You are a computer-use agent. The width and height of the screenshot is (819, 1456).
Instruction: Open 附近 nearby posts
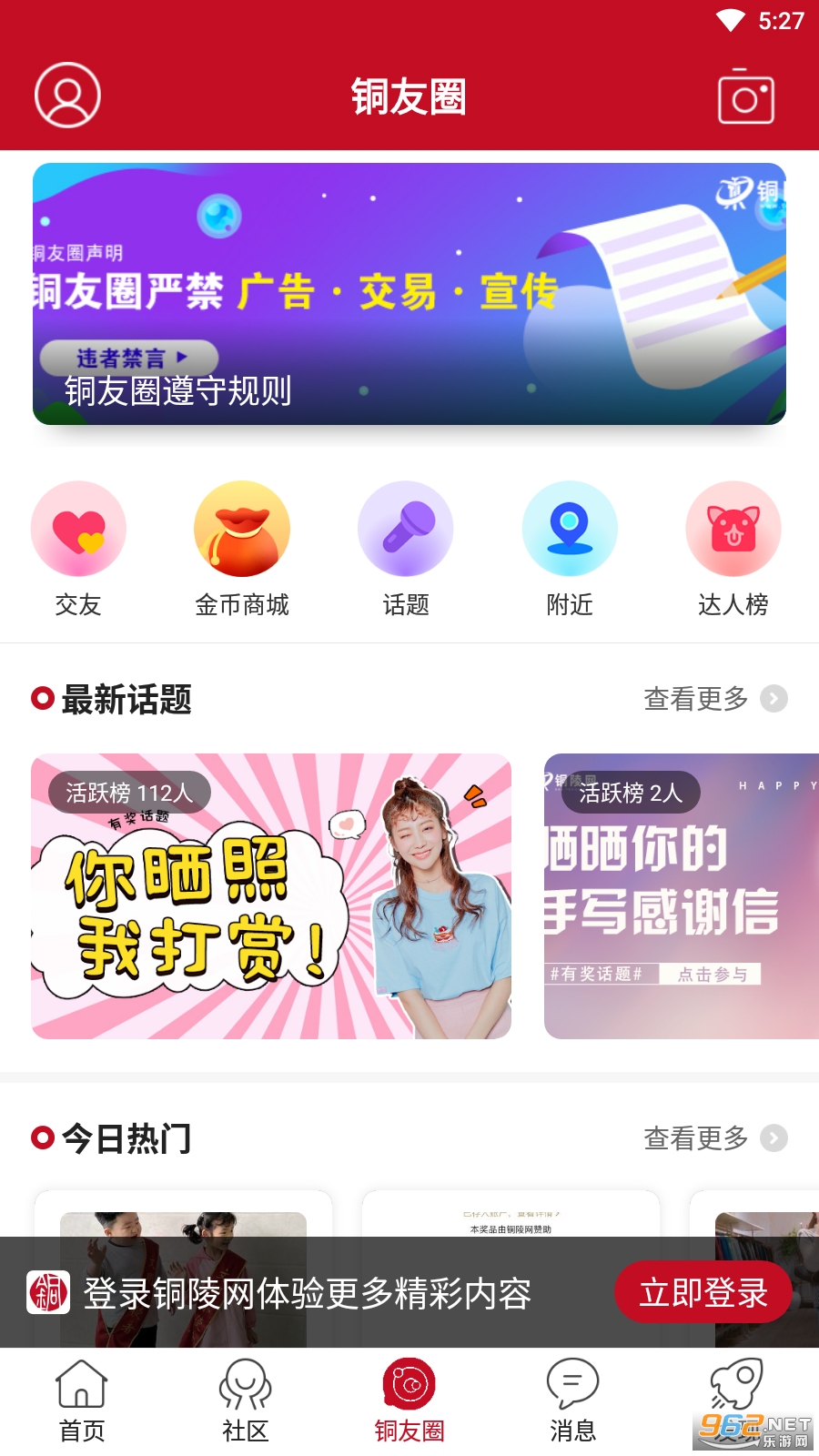coord(570,549)
